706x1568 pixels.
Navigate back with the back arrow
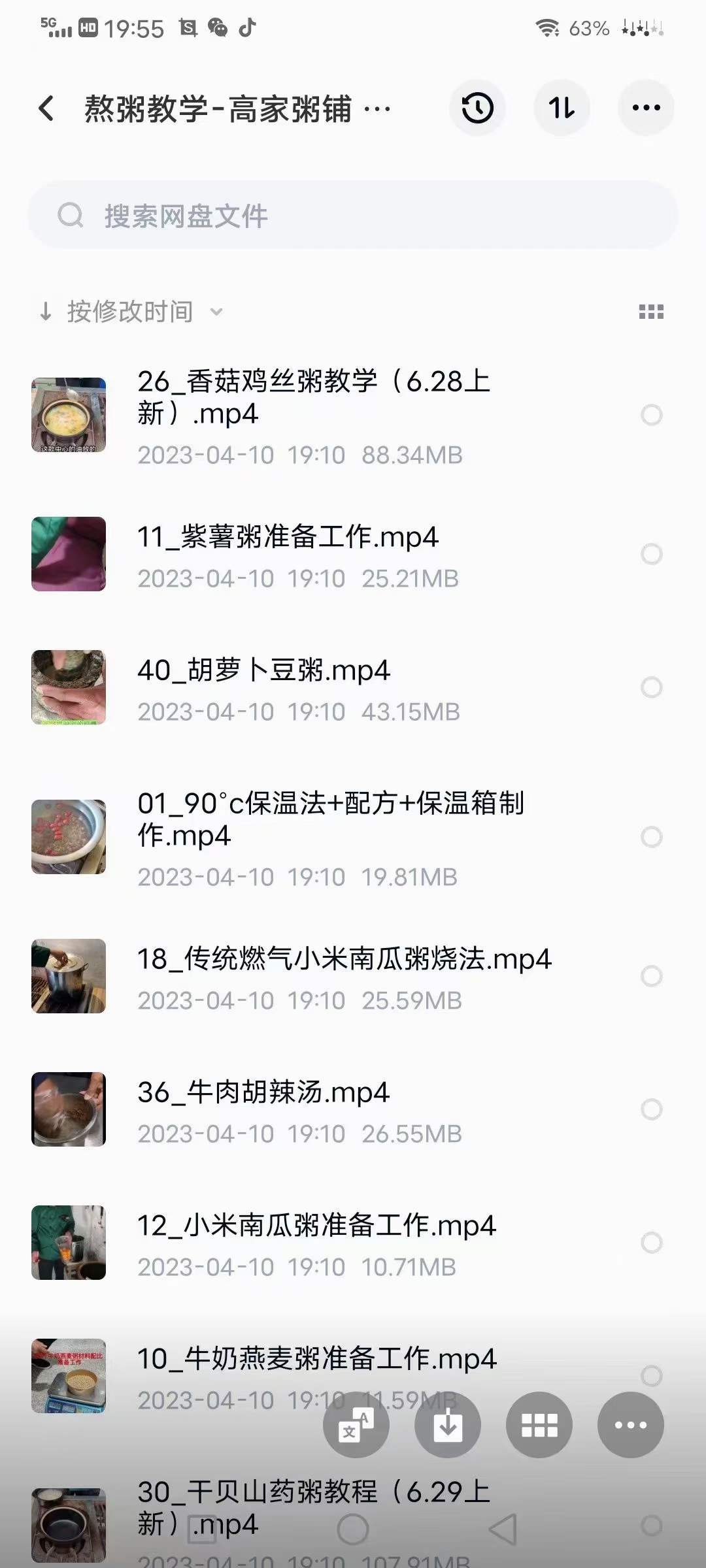click(46, 108)
